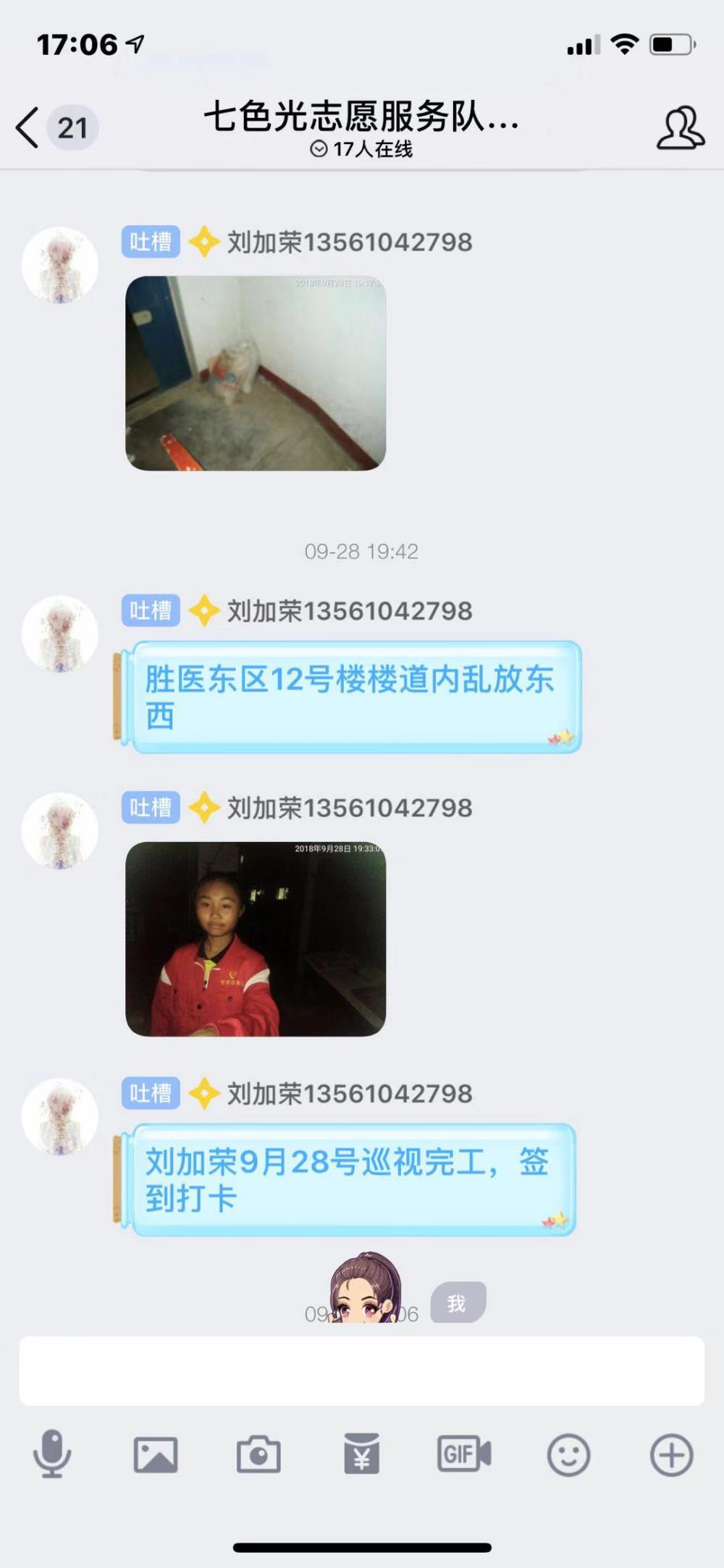Send a red packet with the ¥ icon
724x1568 pixels.
(361, 1454)
